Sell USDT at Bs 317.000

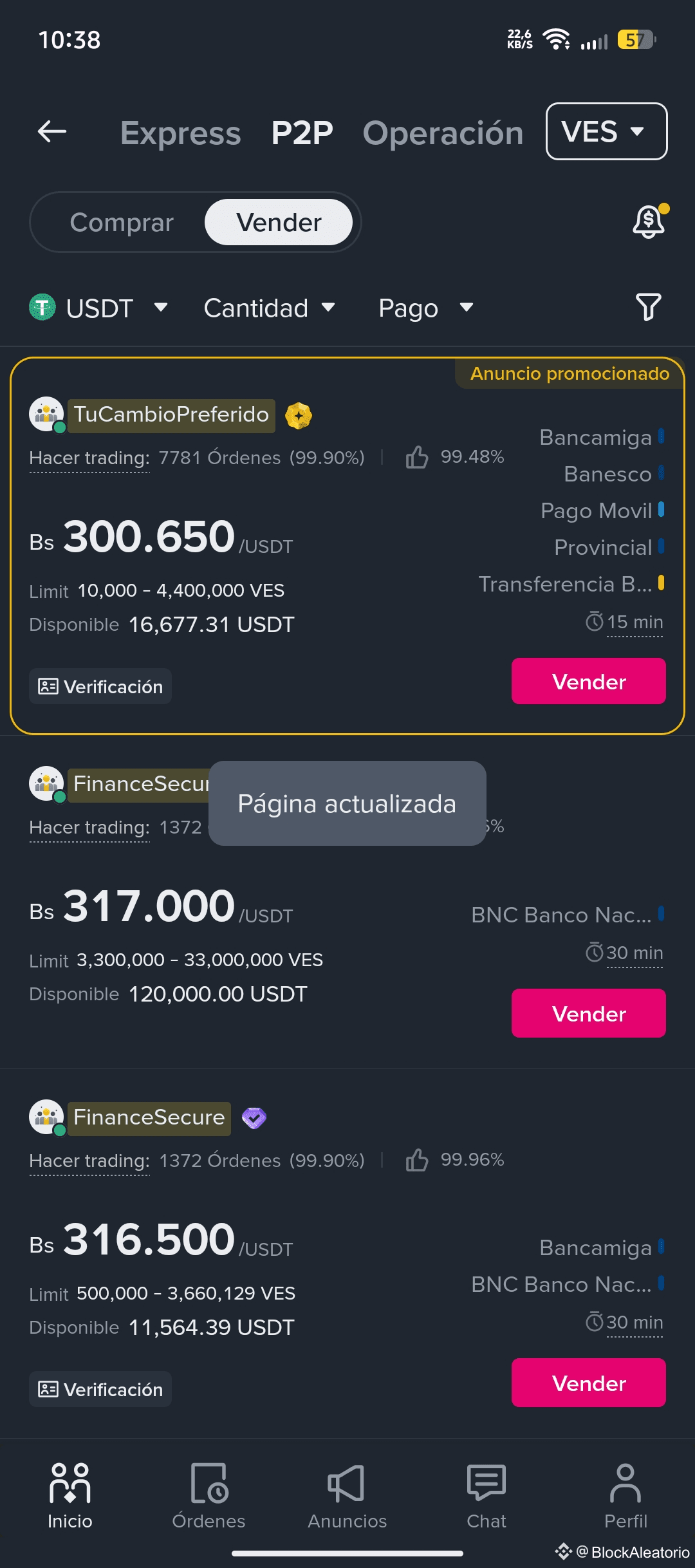[588, 1013]
